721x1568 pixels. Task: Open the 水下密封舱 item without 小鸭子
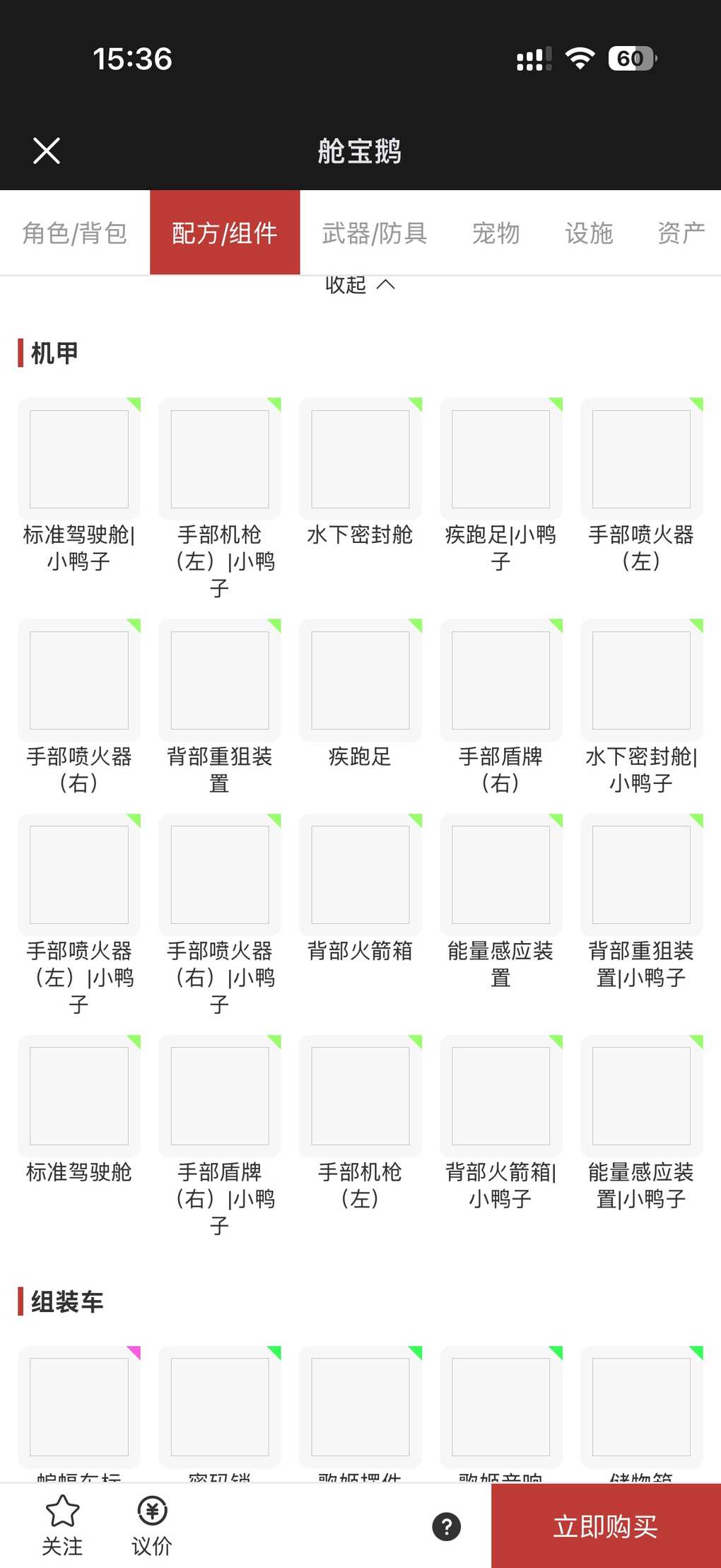pyautogui.click(x=360, y=460)
